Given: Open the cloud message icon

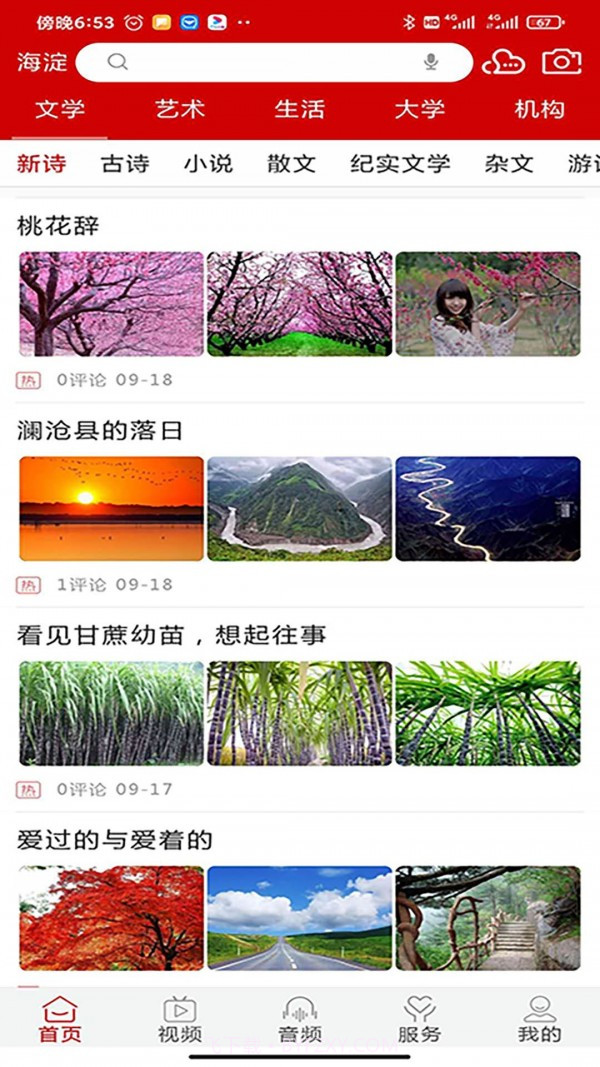Looking at the screenshot, I should pos(503,62).
